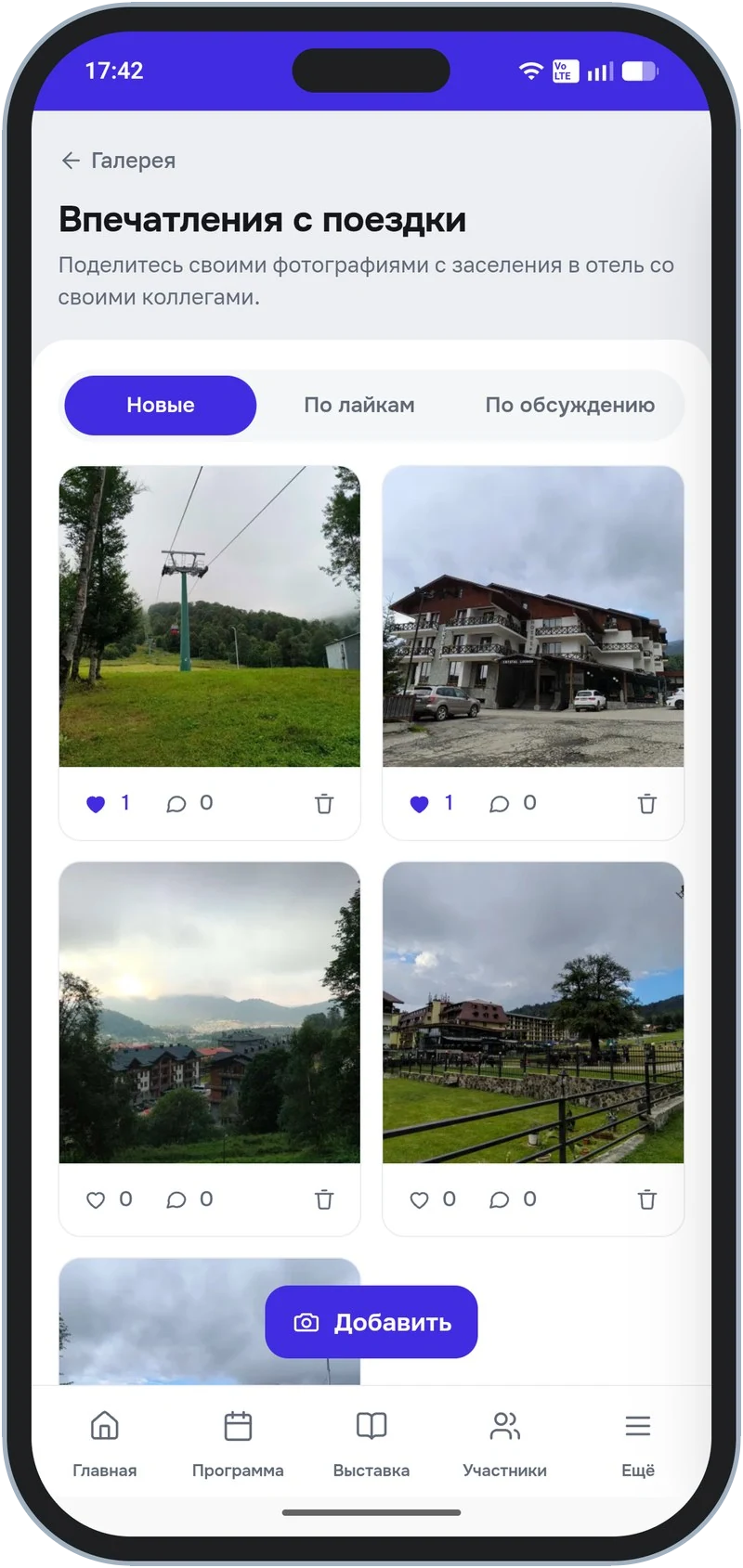
Task: Open the Программа tab
Action: (238, 1444)
